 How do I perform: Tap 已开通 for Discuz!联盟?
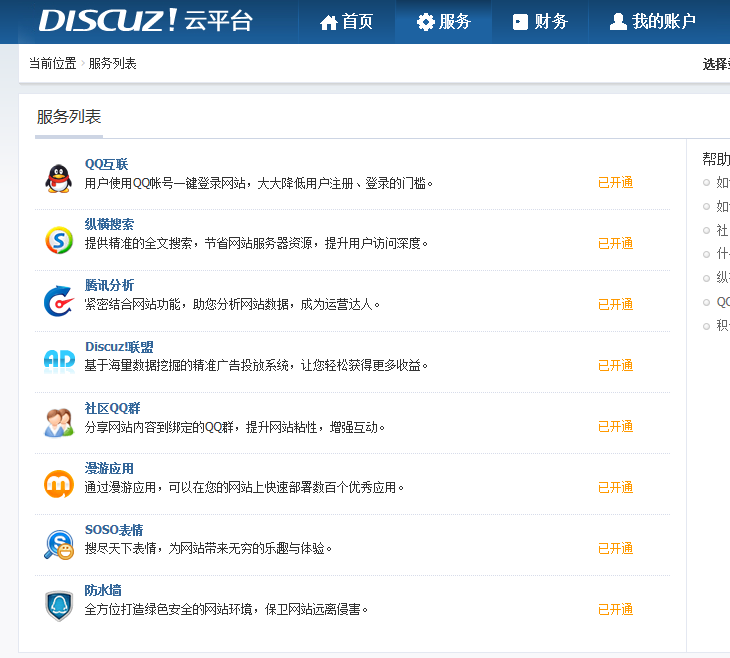coord(615,366)
